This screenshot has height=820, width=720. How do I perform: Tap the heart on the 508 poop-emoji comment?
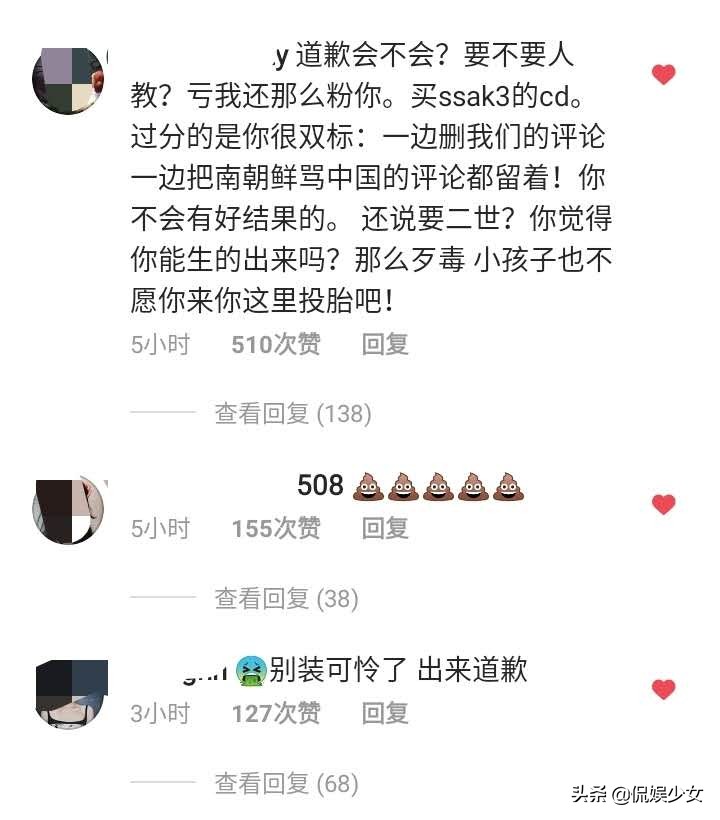(x=663, y=504)
